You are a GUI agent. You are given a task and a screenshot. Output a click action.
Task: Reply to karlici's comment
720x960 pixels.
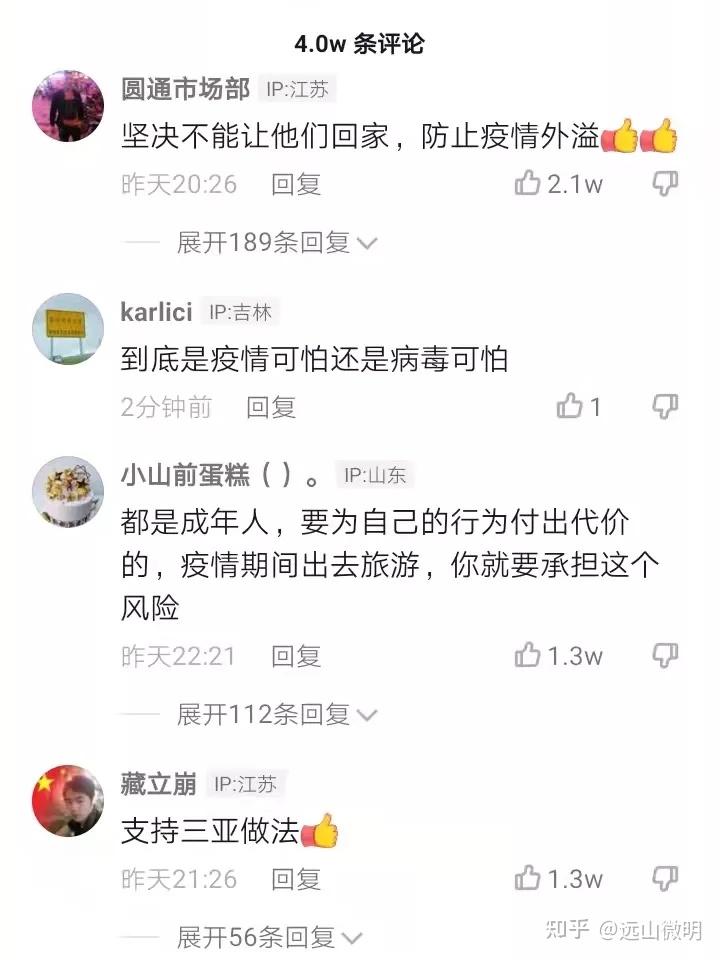pyautogui.click(x=272, y=407)
